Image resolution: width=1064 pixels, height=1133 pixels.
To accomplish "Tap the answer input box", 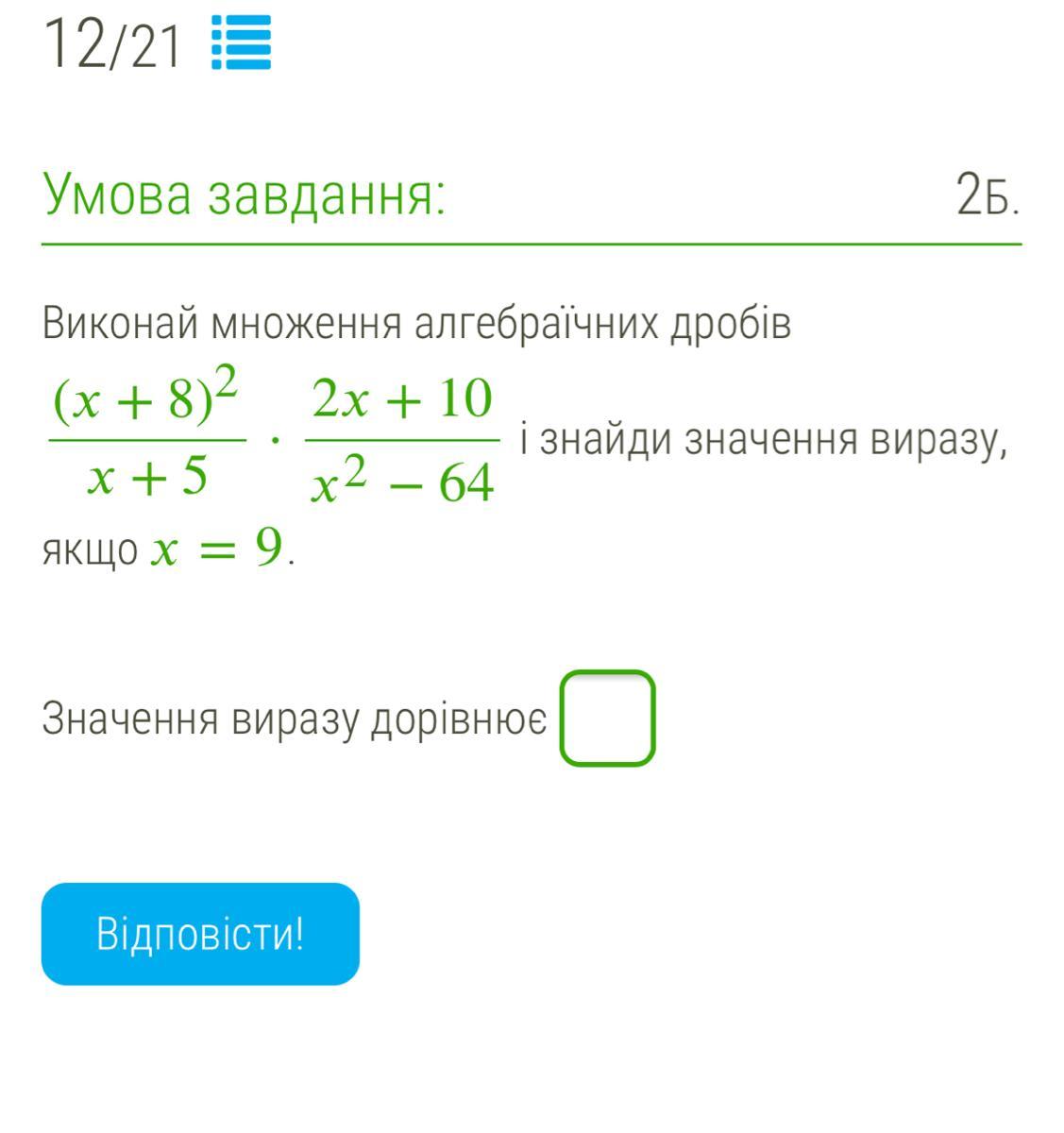I will coord(607,718).
